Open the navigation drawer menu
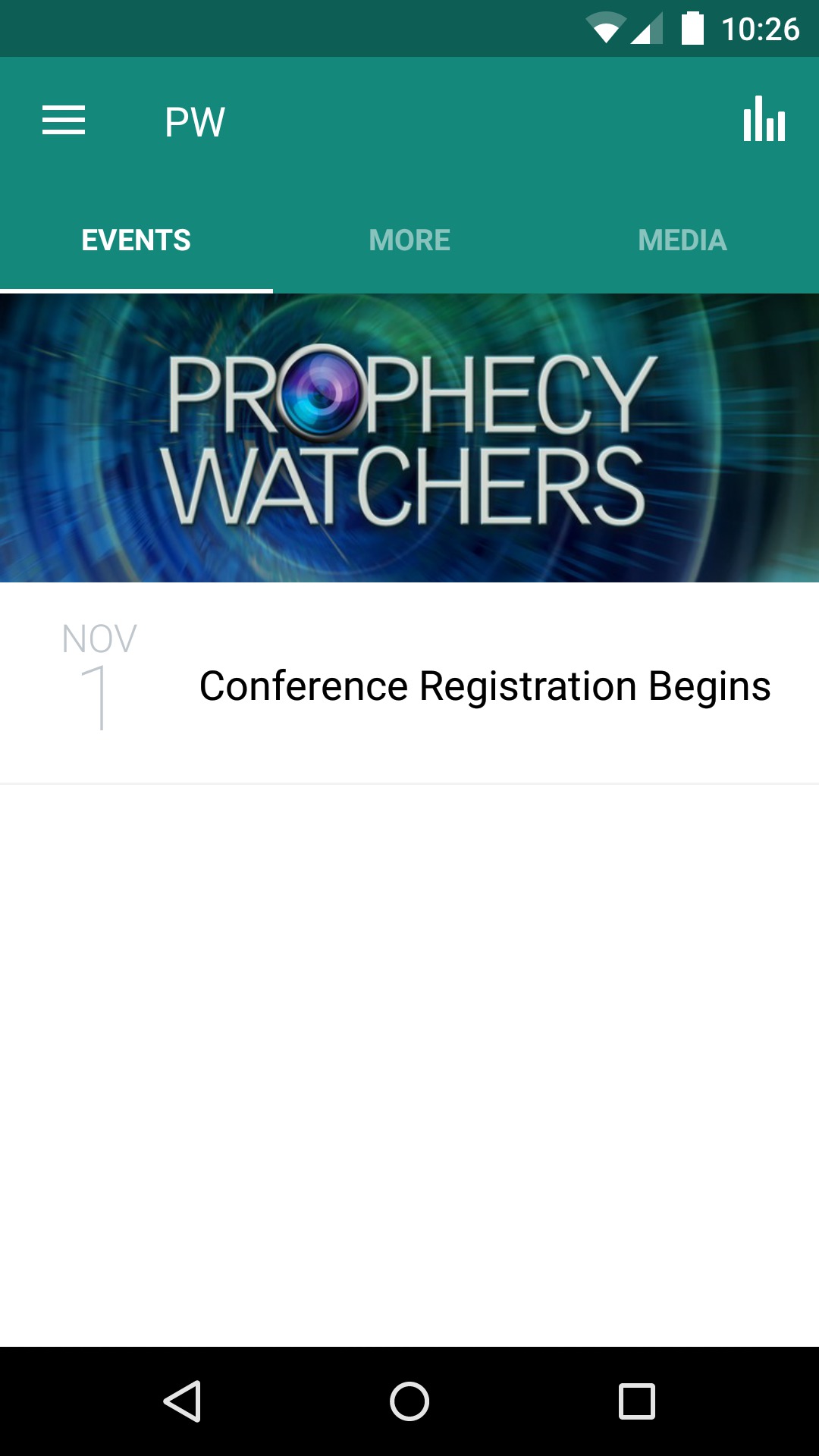Viewport: 819px width, 1456px height. pos(64,120)
